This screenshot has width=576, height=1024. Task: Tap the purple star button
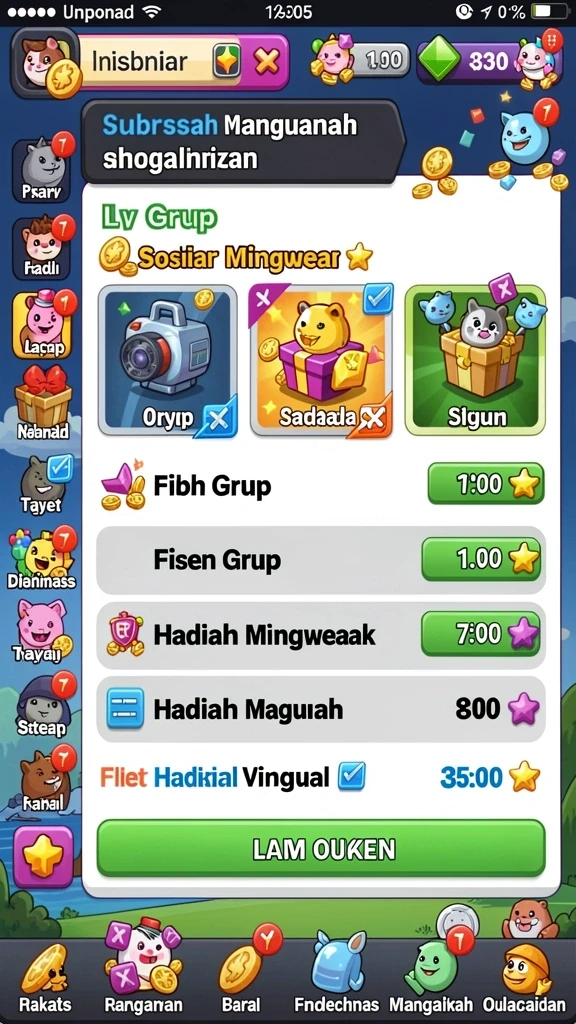click(x=43, y=856)
